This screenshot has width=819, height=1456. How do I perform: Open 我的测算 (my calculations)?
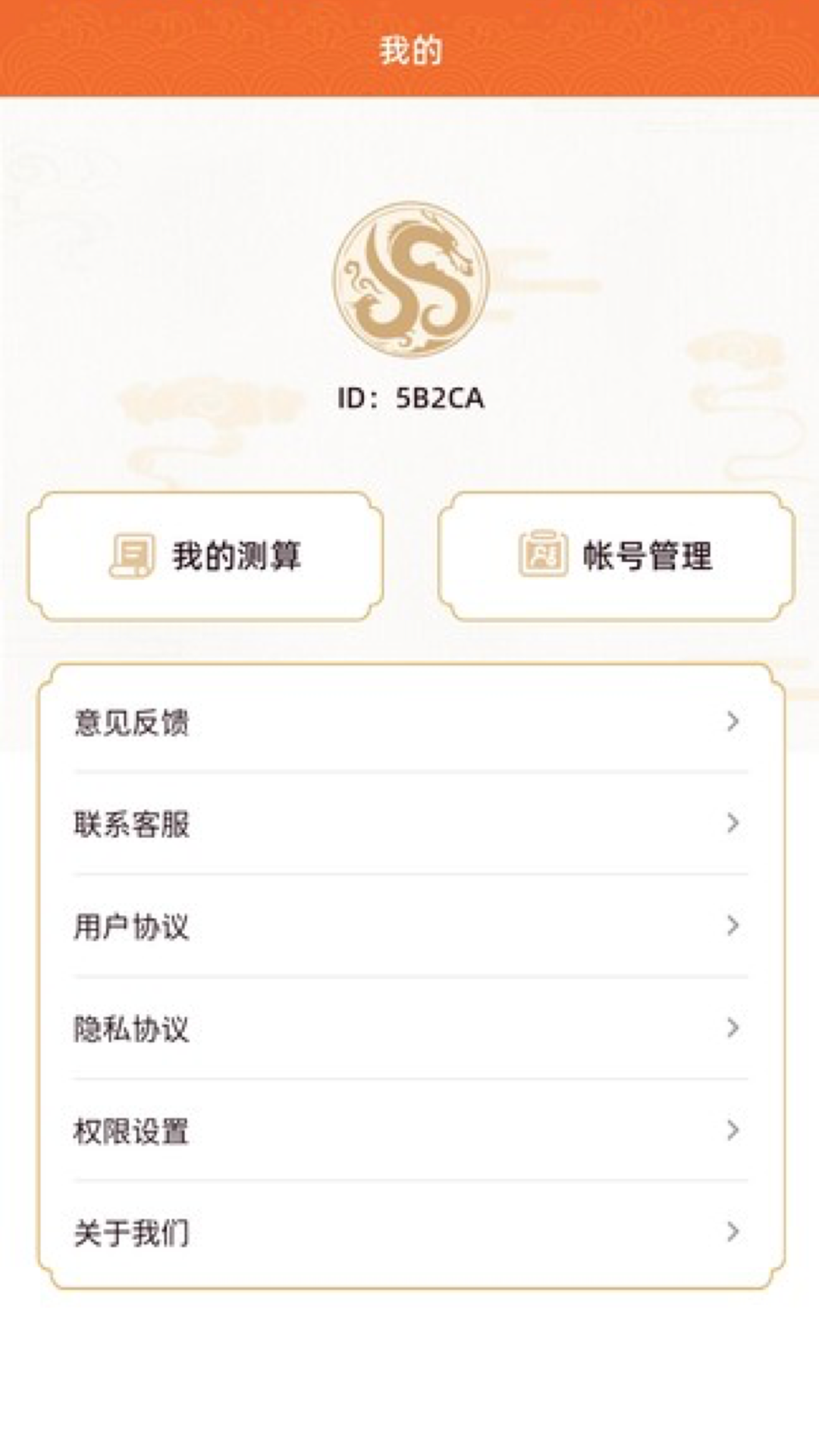coord(205,557)
